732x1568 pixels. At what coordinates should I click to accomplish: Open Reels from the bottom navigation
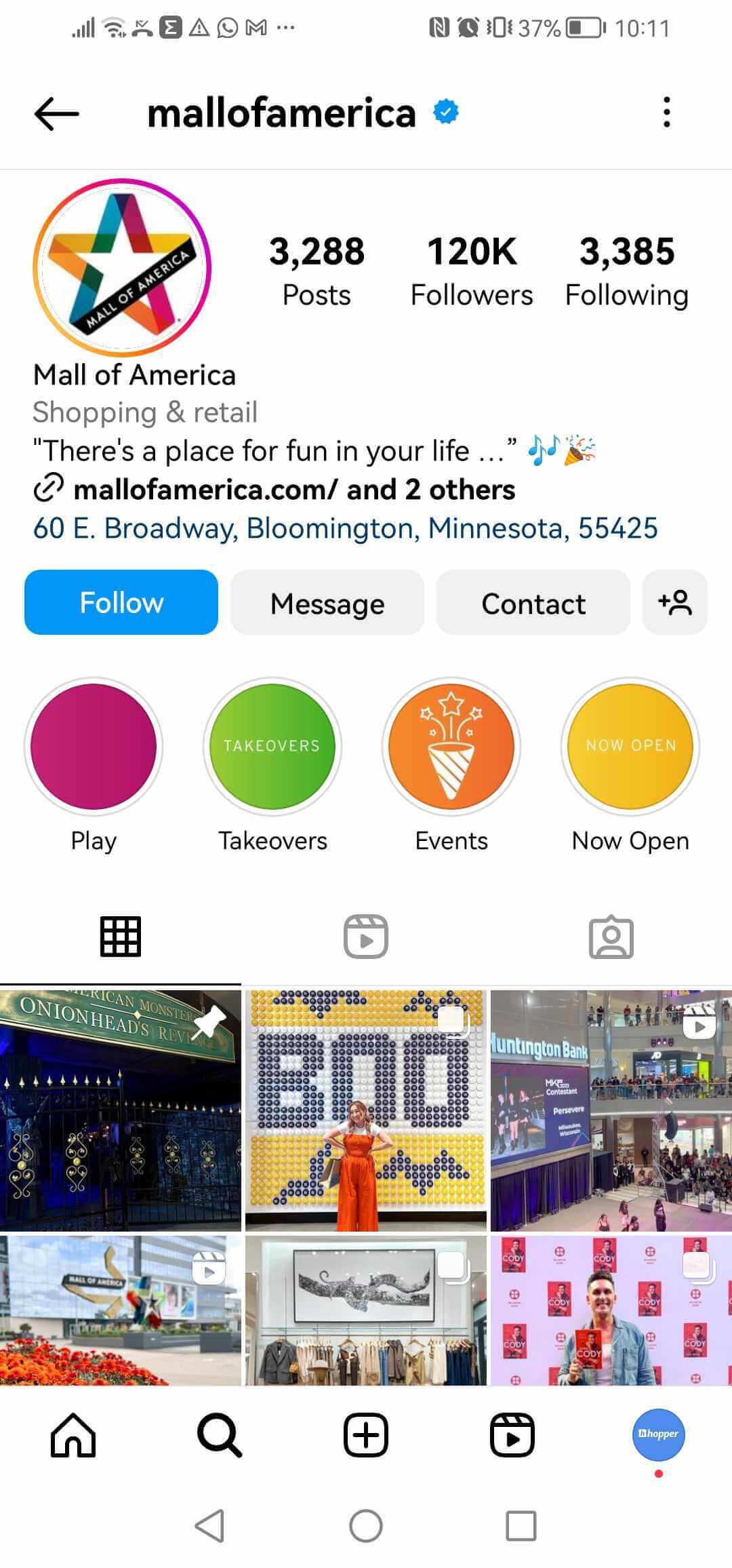coord(512,1434)
